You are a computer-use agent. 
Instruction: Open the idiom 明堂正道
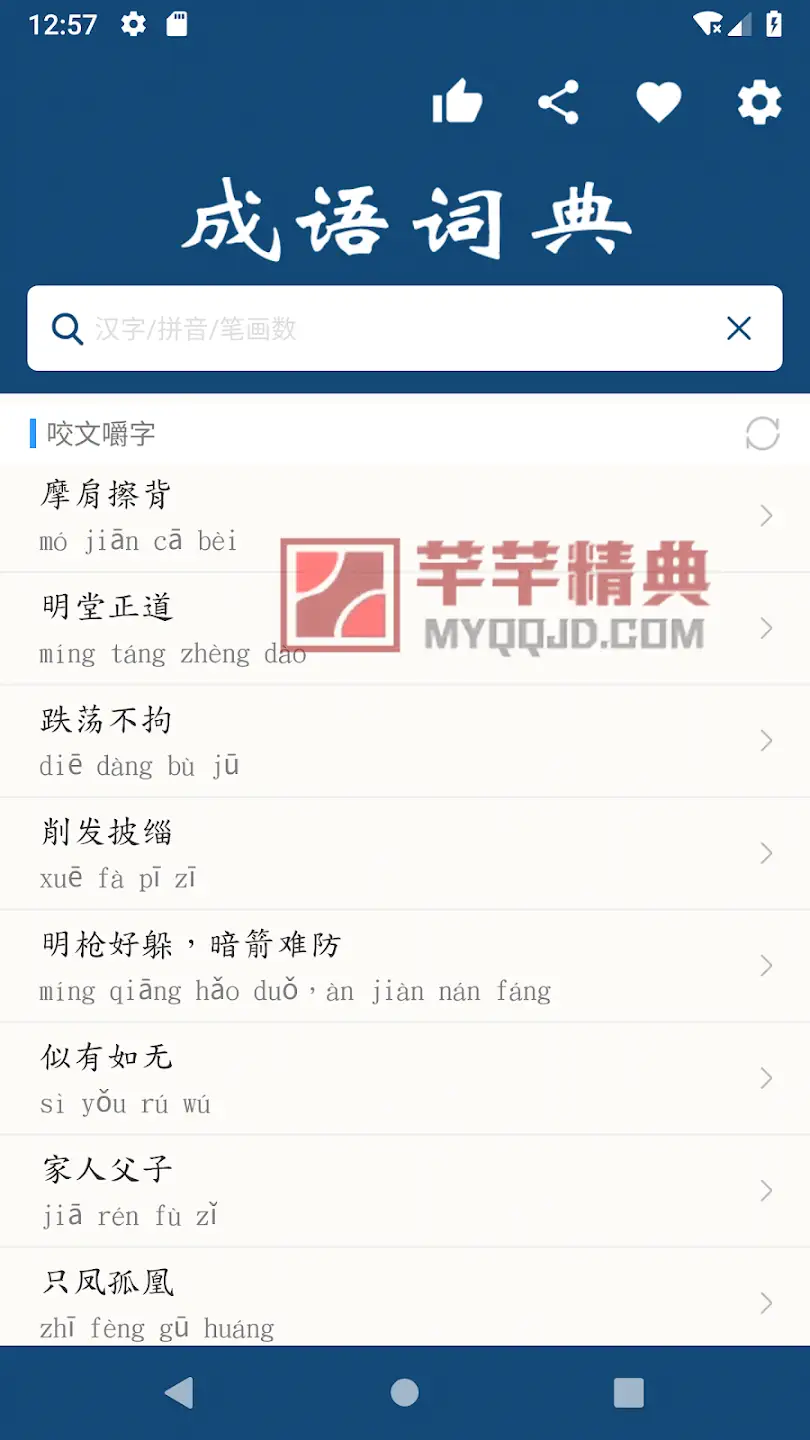coord(404,629)
